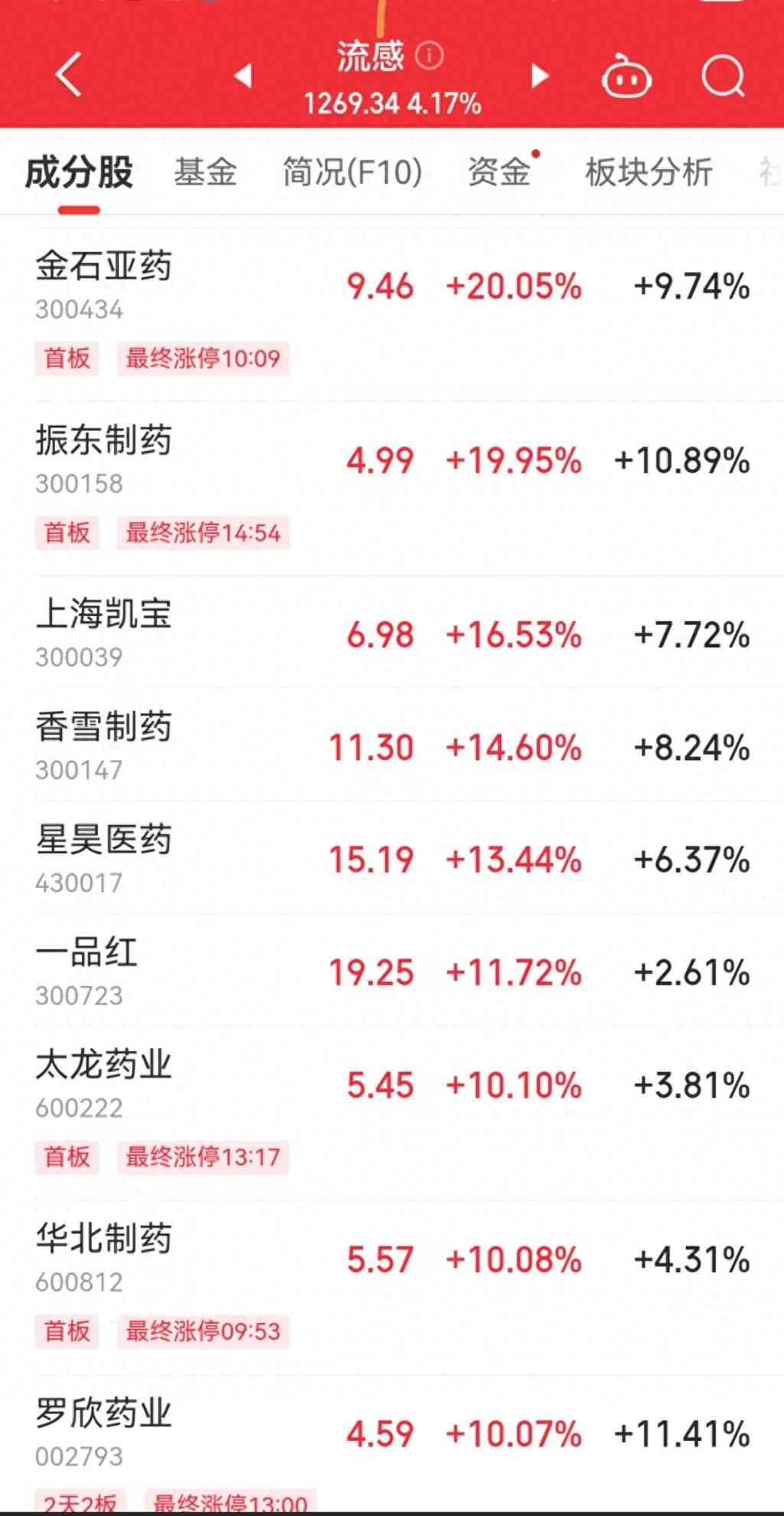Go back using the header arrow
Viewport: 784px width, 1516px height.
[69, 75]
